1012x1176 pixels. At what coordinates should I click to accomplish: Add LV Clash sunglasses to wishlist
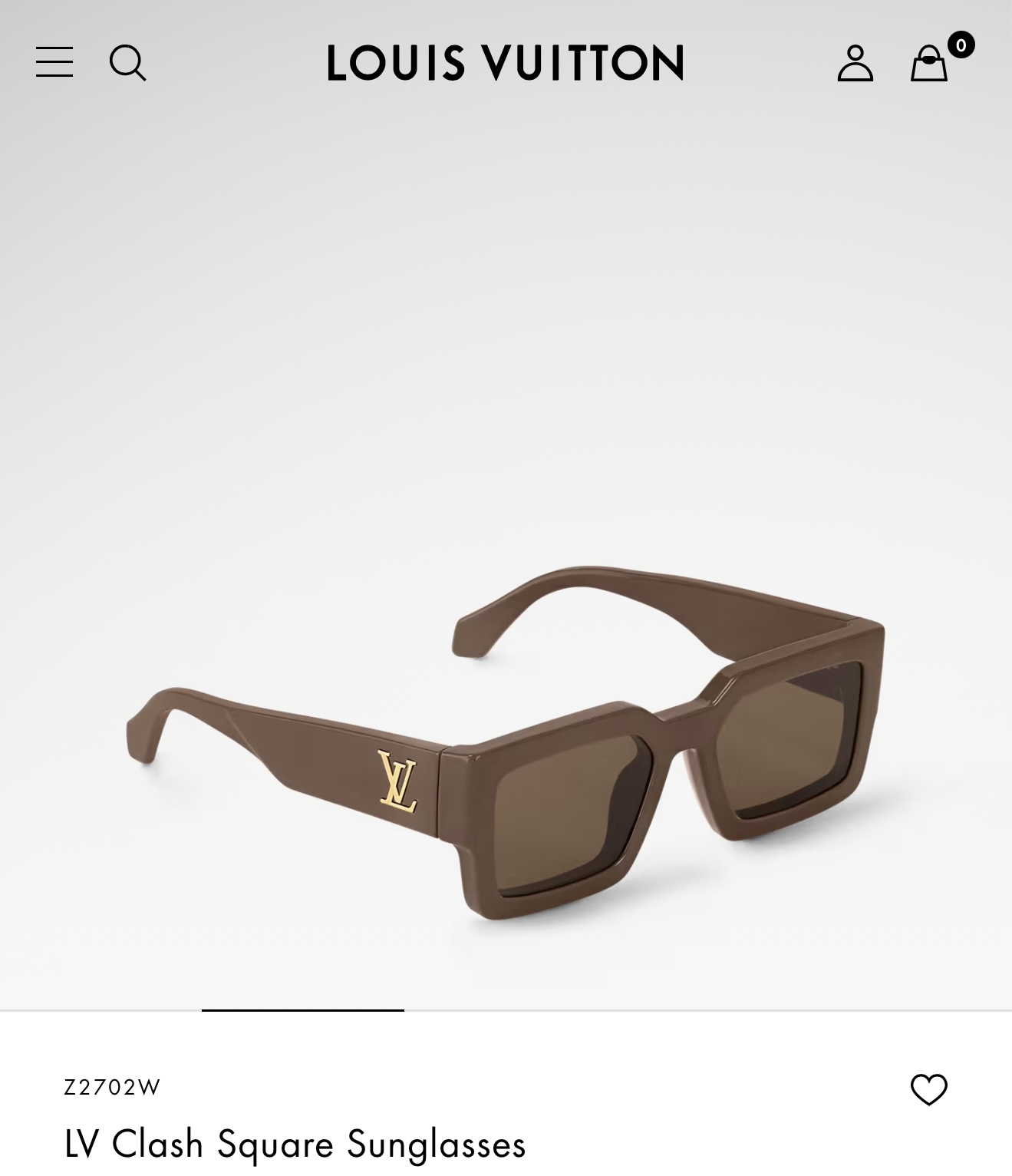[x=928, y=1089]
